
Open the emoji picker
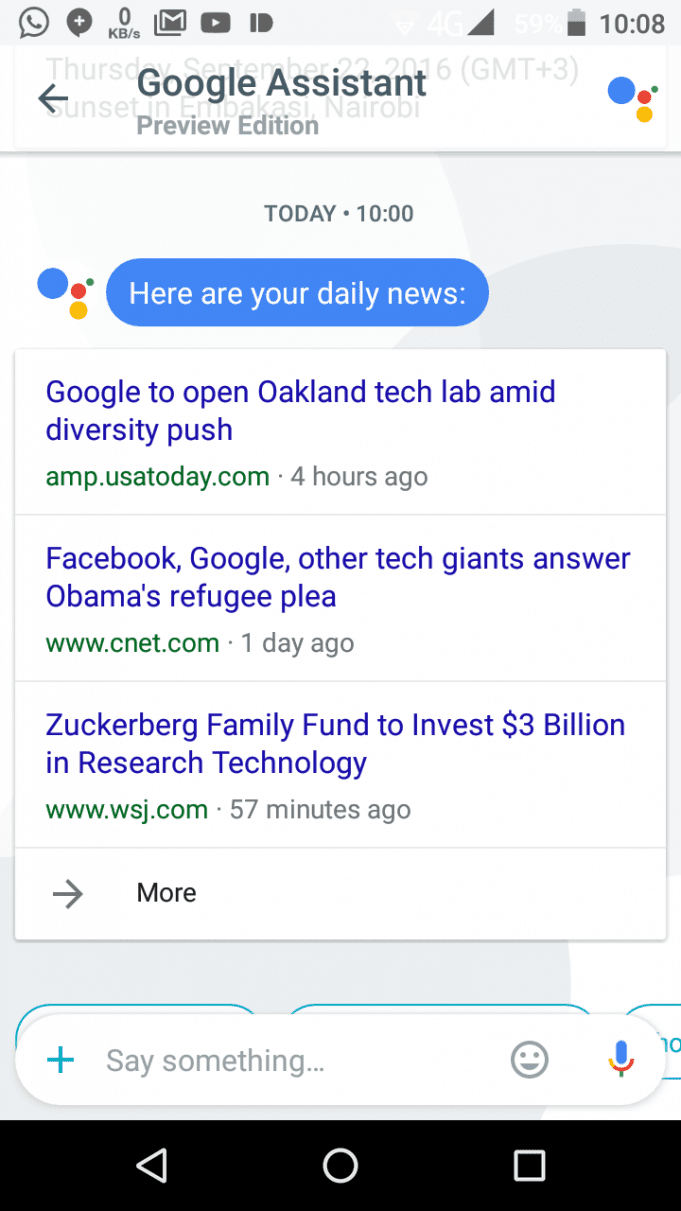click(x=529, y=1060)
